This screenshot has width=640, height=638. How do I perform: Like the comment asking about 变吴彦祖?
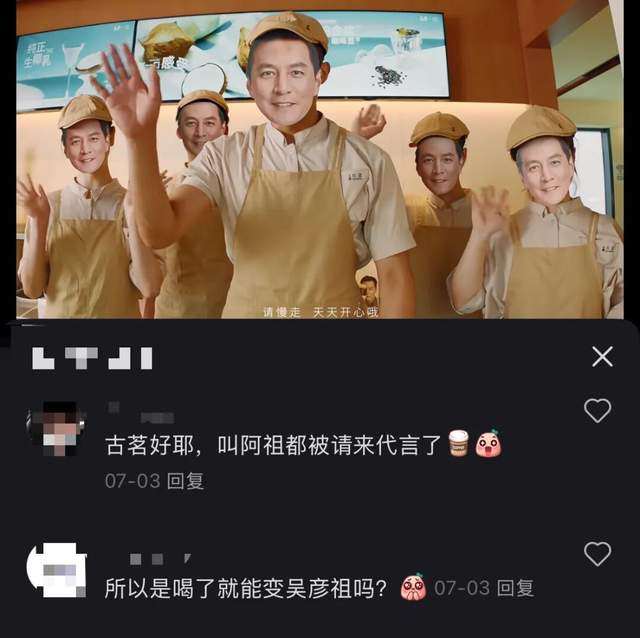click(x=597, y=554)
